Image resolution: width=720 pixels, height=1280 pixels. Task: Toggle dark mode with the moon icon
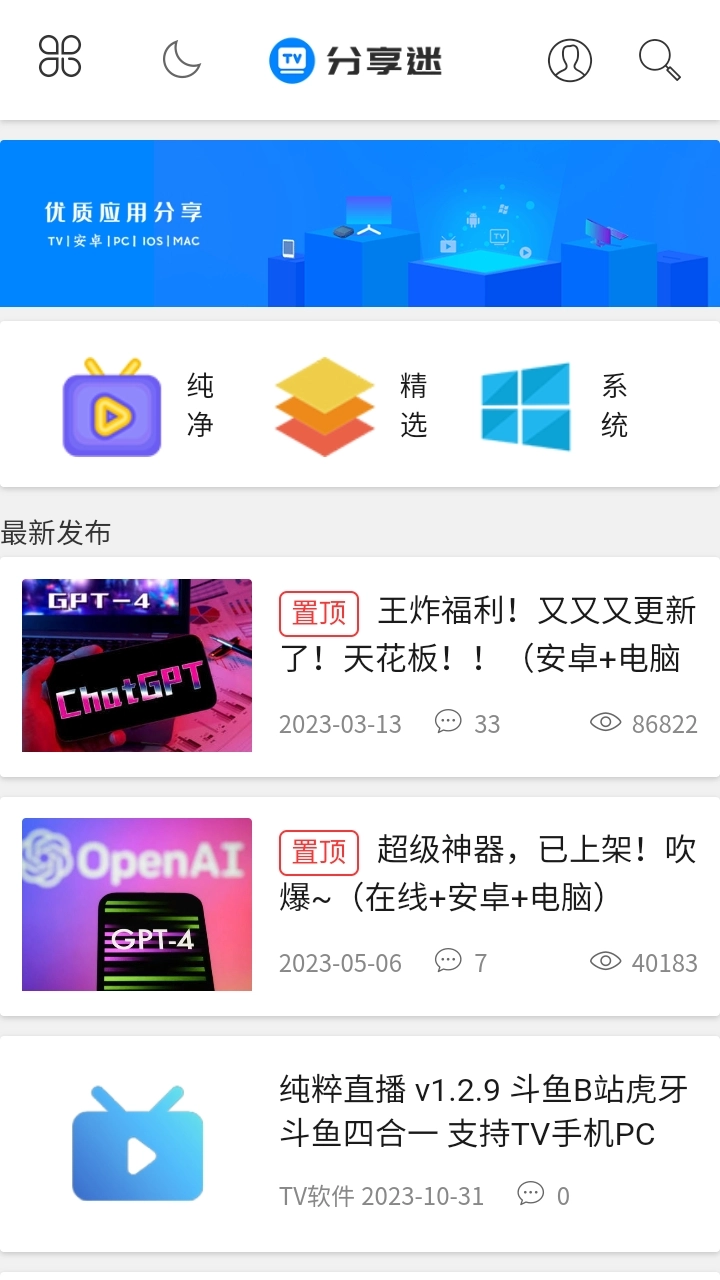(x=181, y=60)
